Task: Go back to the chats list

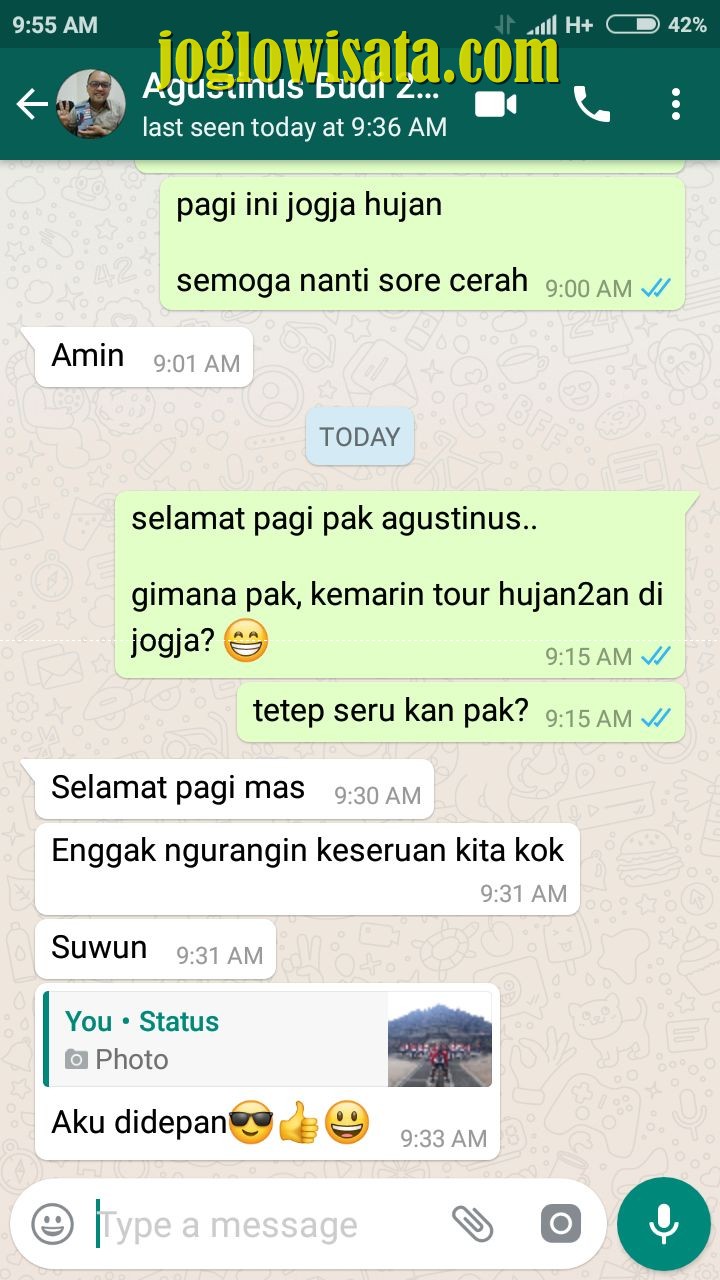Action: point(32,104)
